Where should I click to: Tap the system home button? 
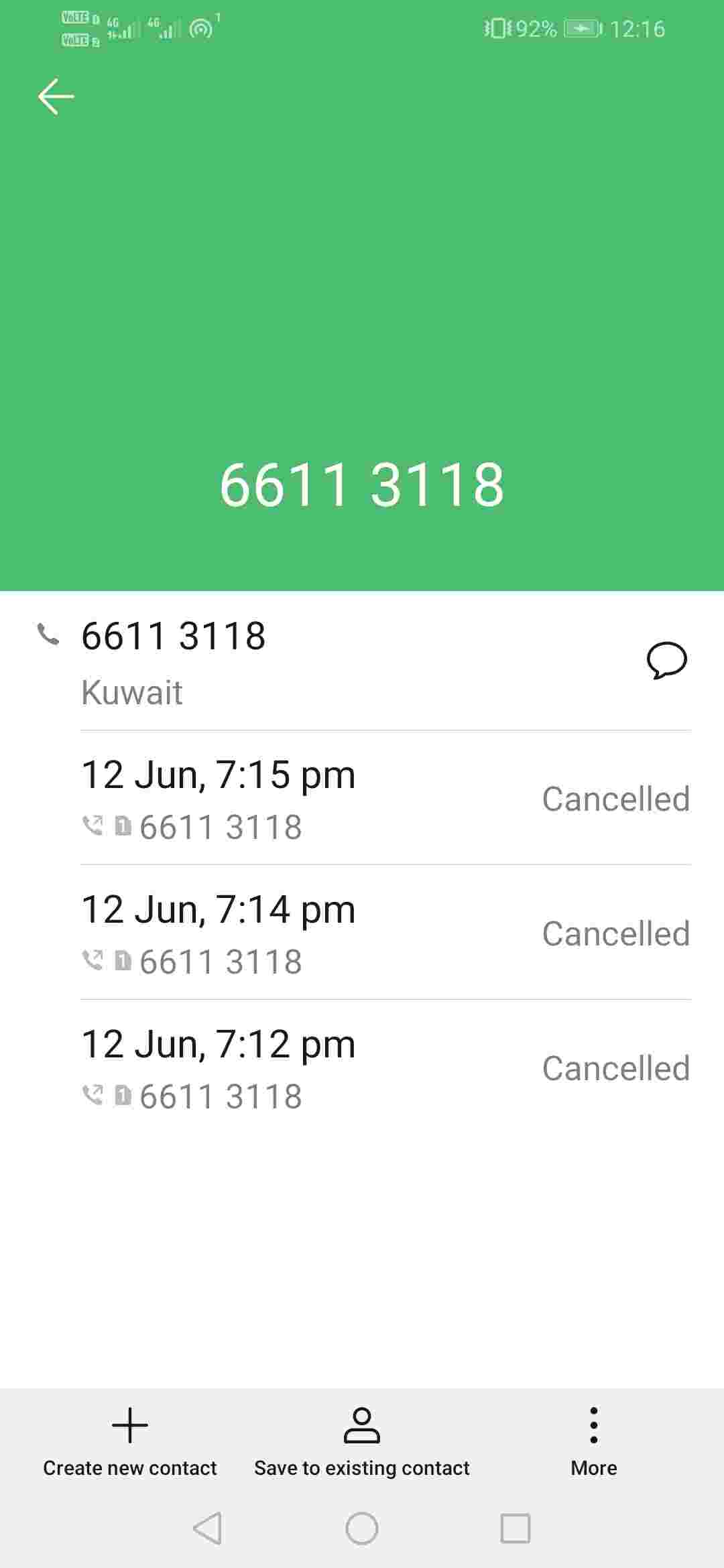362,1528
